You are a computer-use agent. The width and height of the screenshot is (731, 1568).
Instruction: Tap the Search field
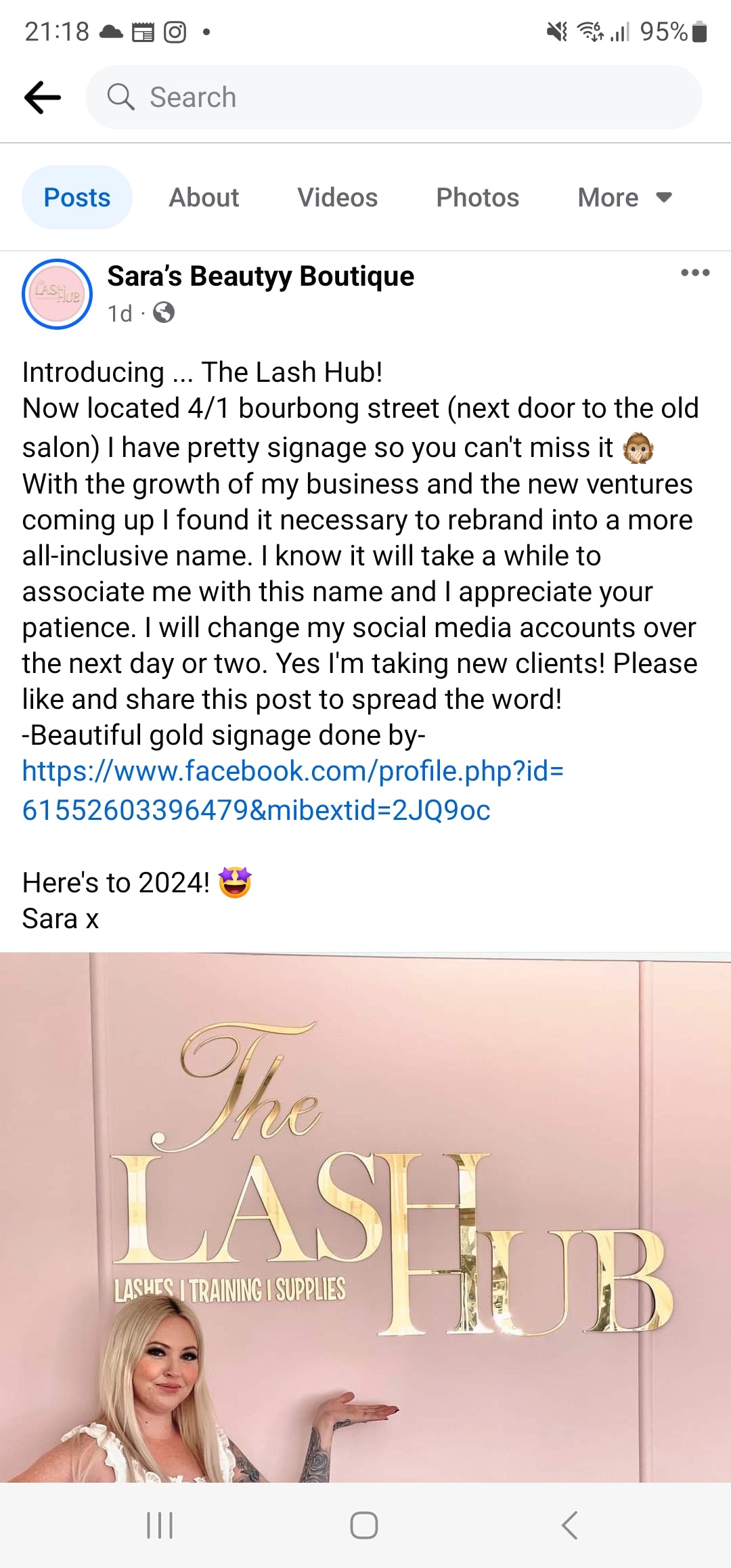[x=393, y=97]
